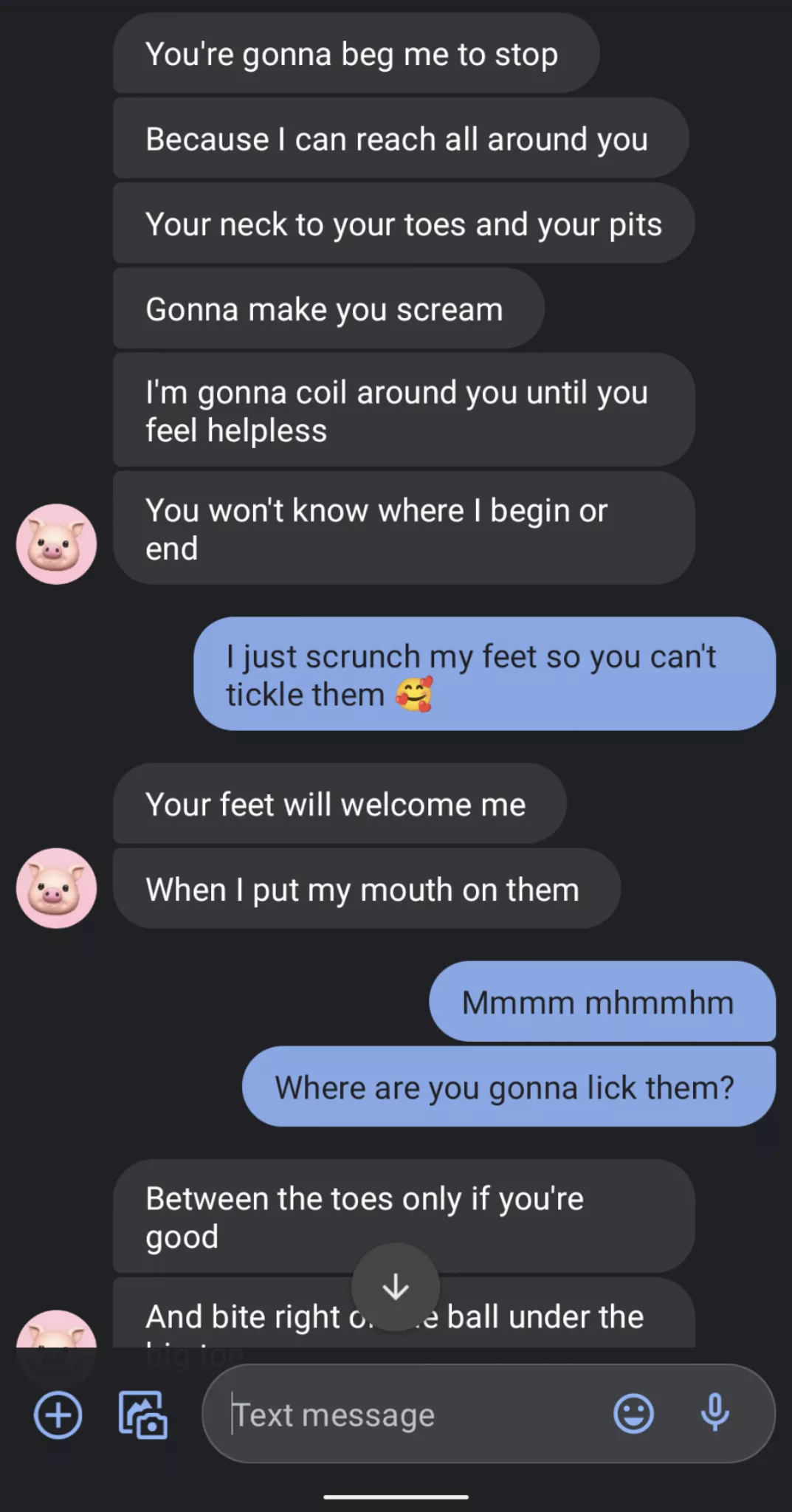The image size is (792, 1512).
Task: Jump to latest messages with down arrow
Action: pos(396,1287)
